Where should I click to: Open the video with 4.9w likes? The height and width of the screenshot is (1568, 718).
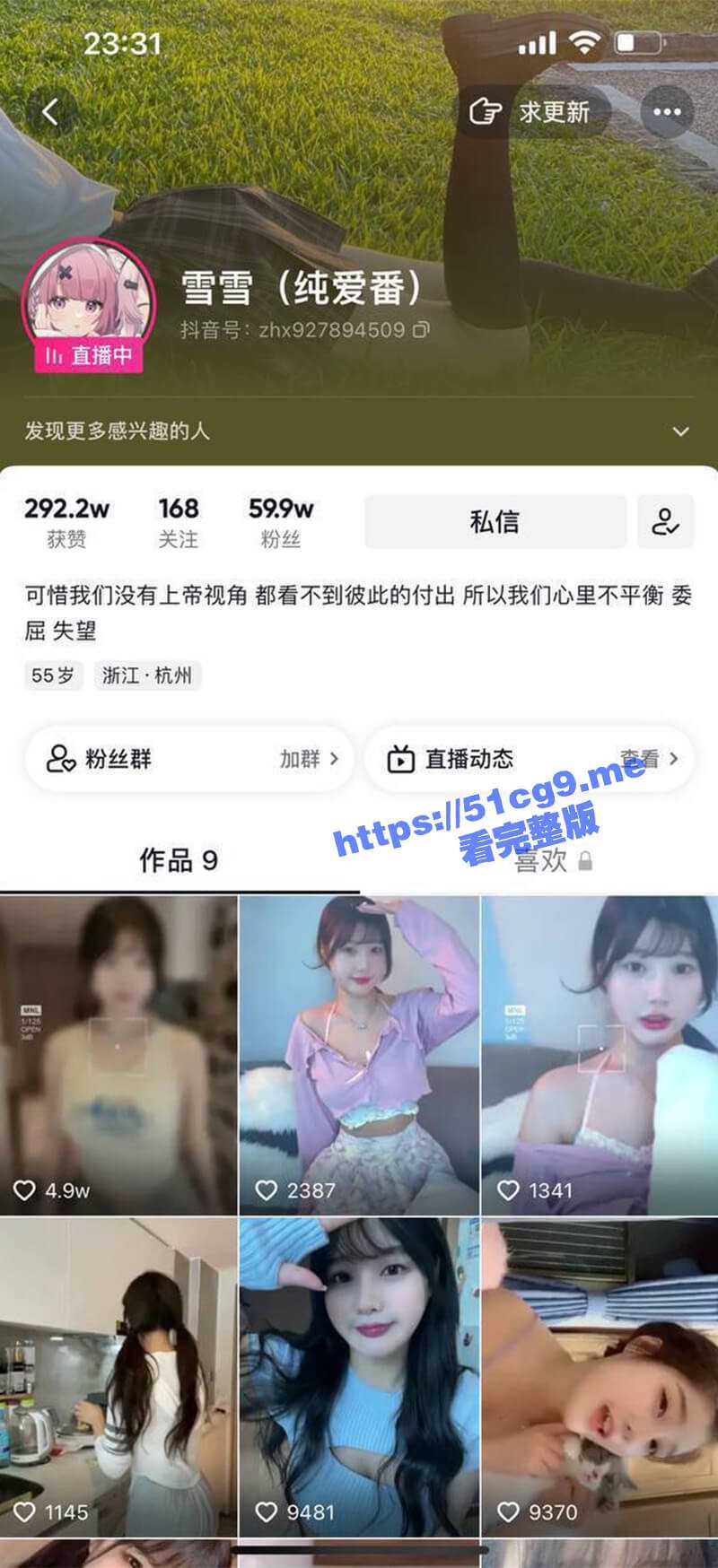click(118, 1054)
